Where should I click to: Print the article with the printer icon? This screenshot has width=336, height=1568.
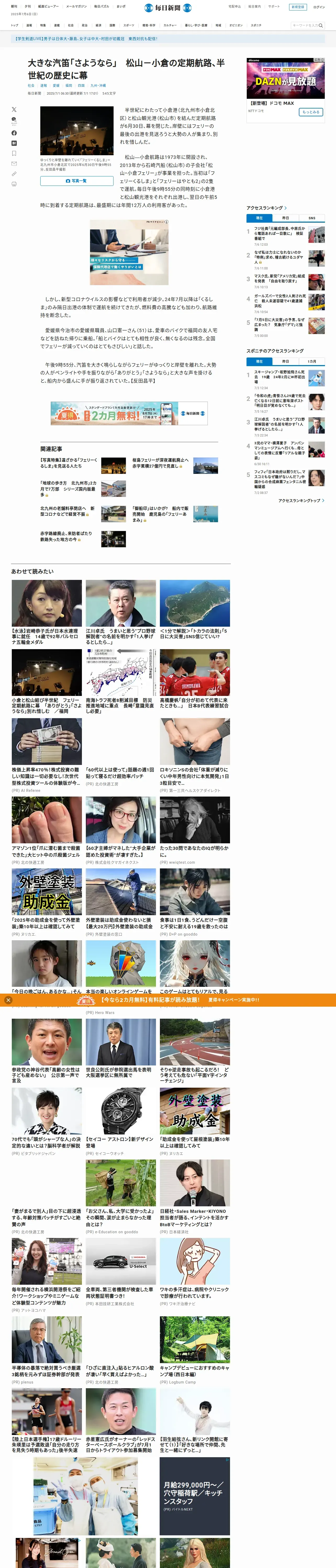click(x=14, y=184)
